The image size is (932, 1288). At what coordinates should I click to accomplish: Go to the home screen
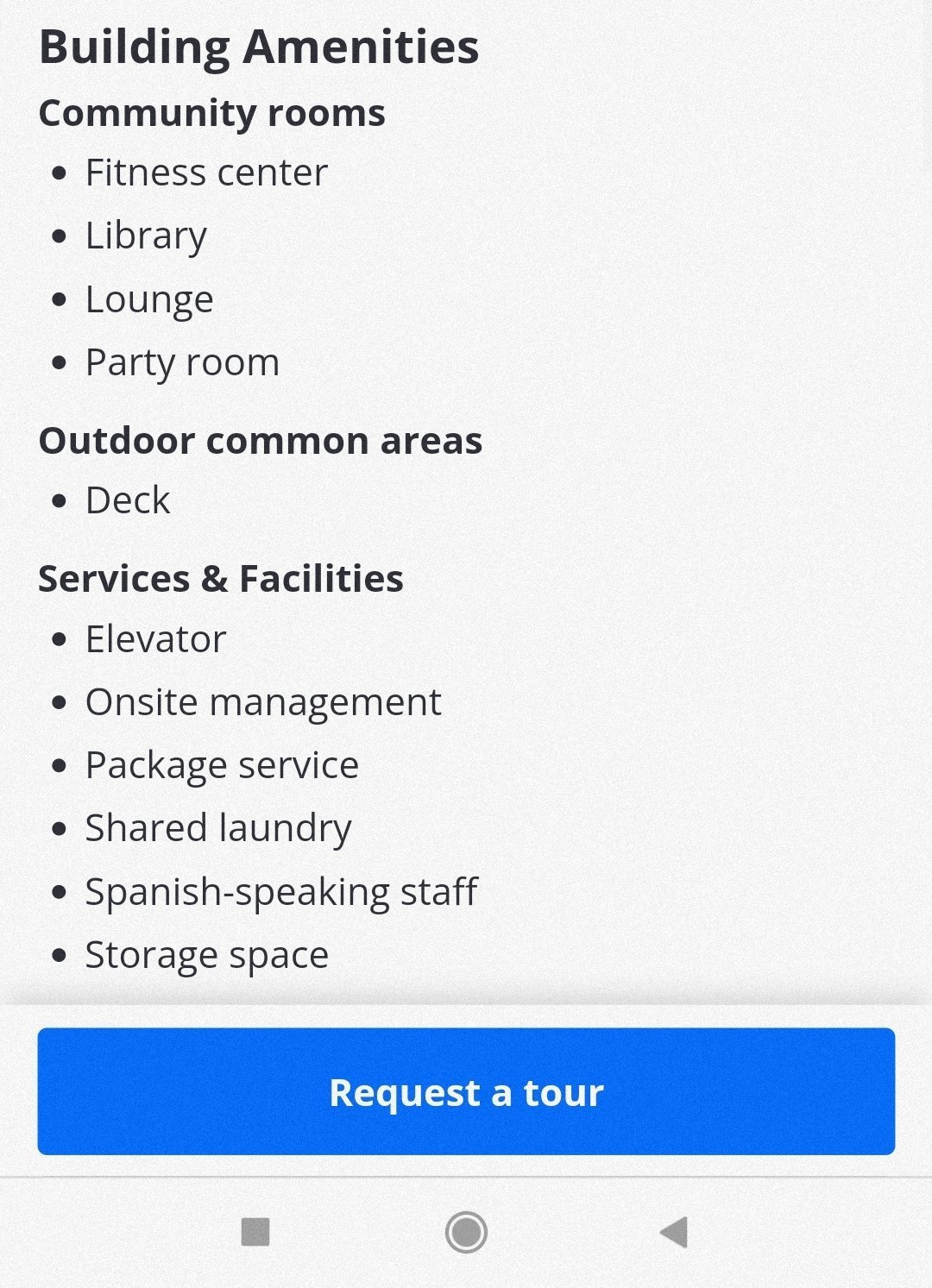[466, 1232]
